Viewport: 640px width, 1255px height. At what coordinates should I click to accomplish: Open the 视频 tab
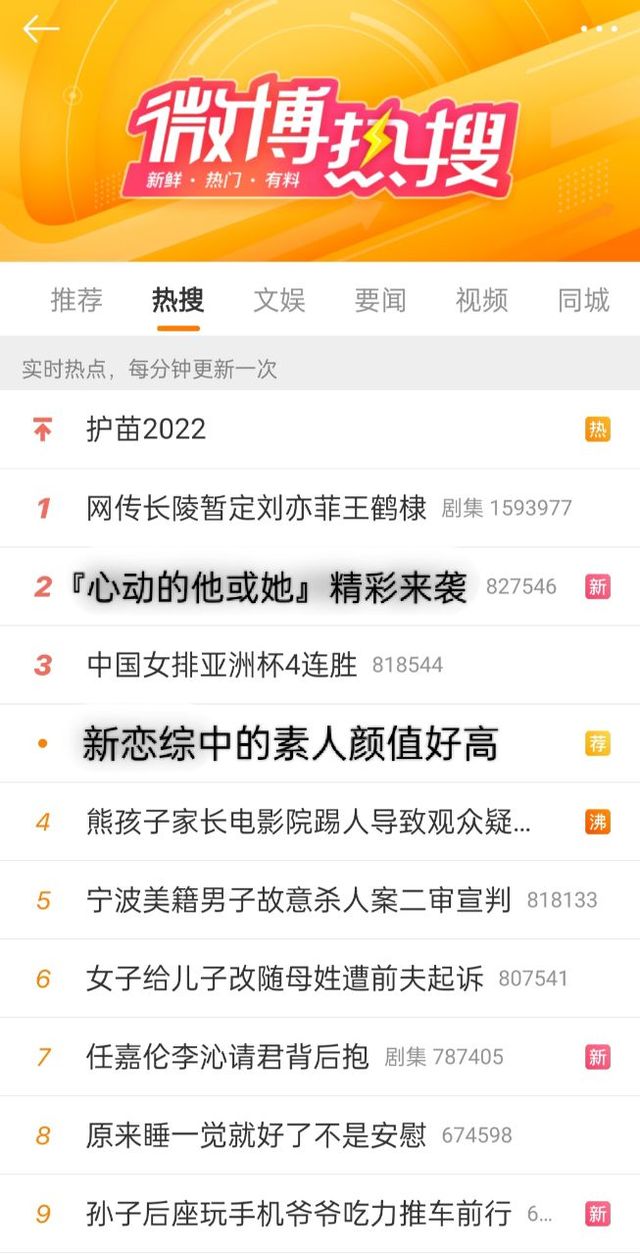pyautogui.click(x=482, y=300)
